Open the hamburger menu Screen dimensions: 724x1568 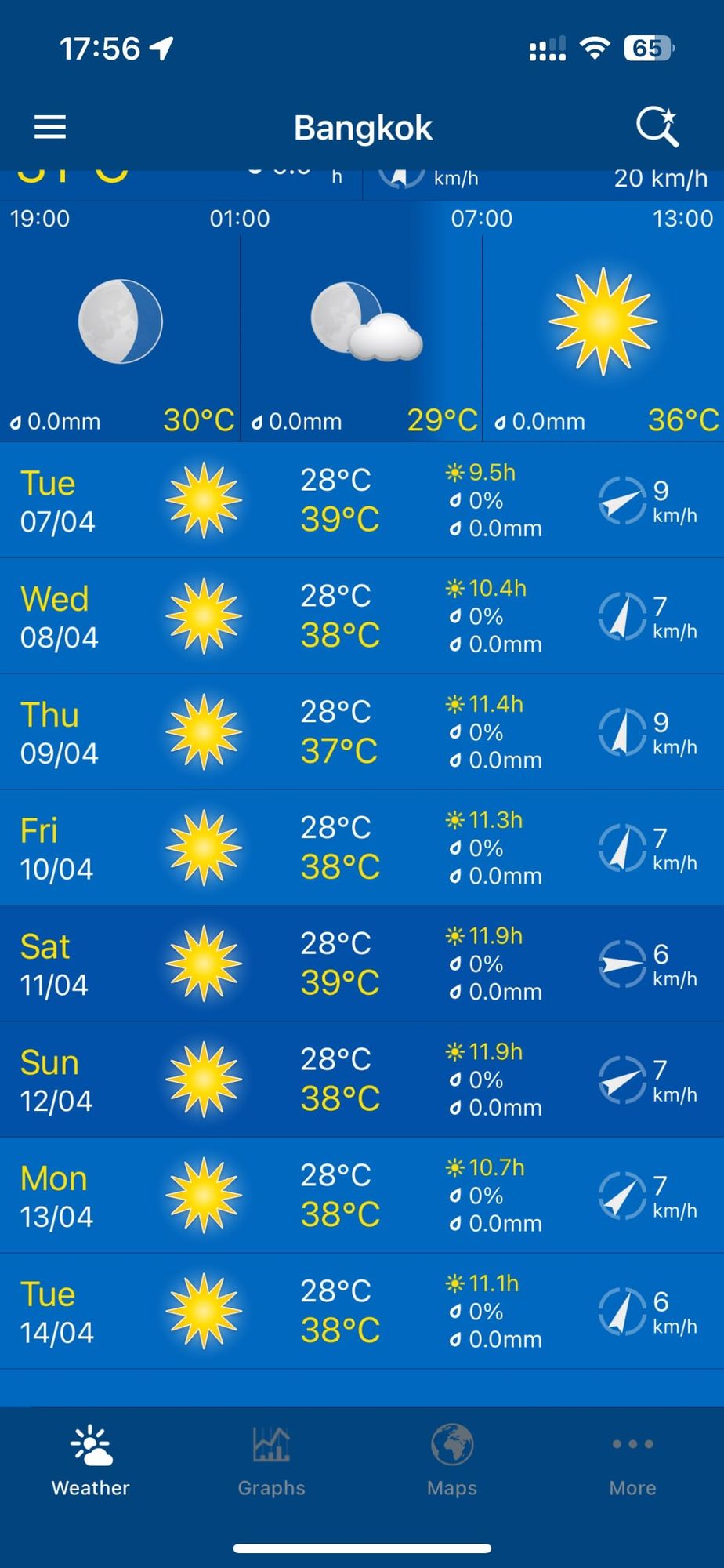pos(50,127)
